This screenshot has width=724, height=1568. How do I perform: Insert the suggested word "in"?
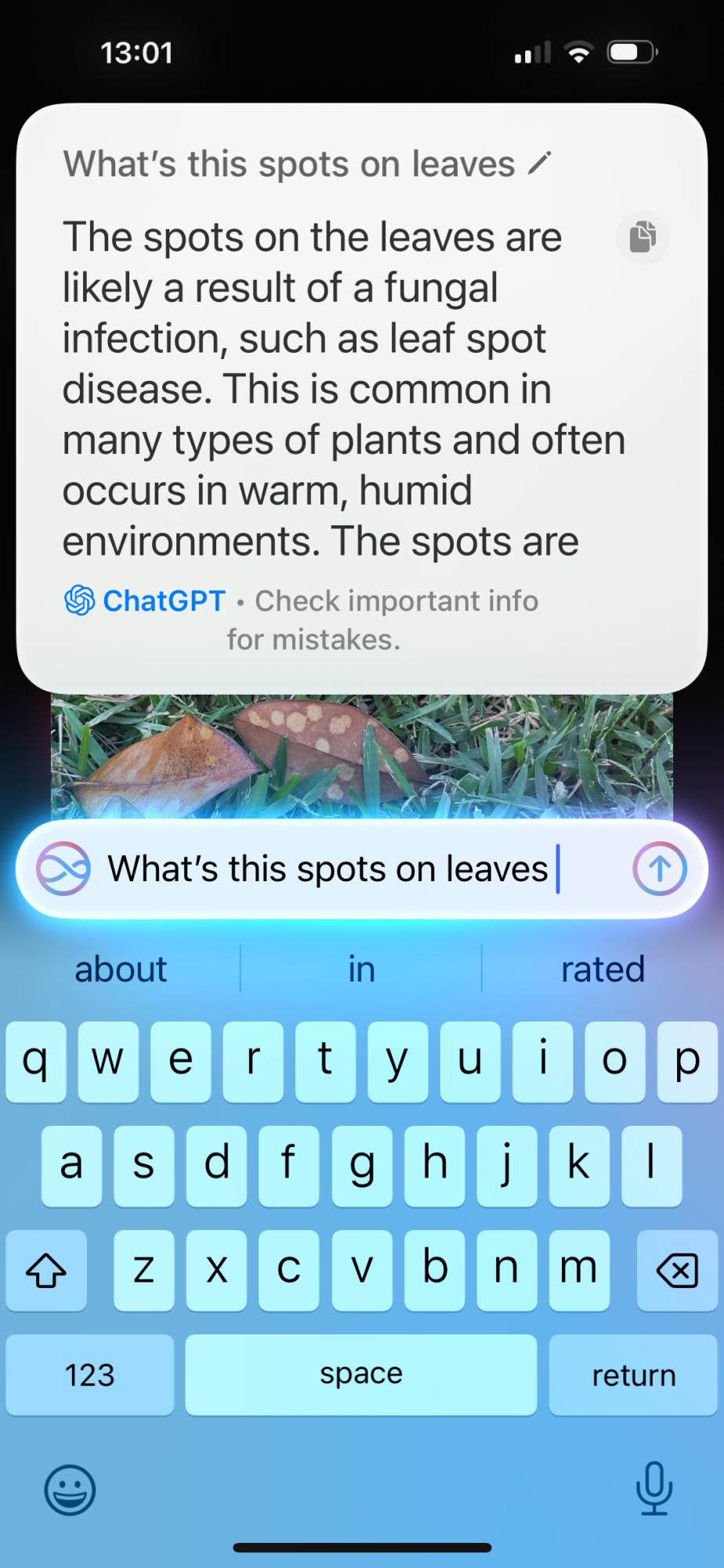tap(361, 969)
